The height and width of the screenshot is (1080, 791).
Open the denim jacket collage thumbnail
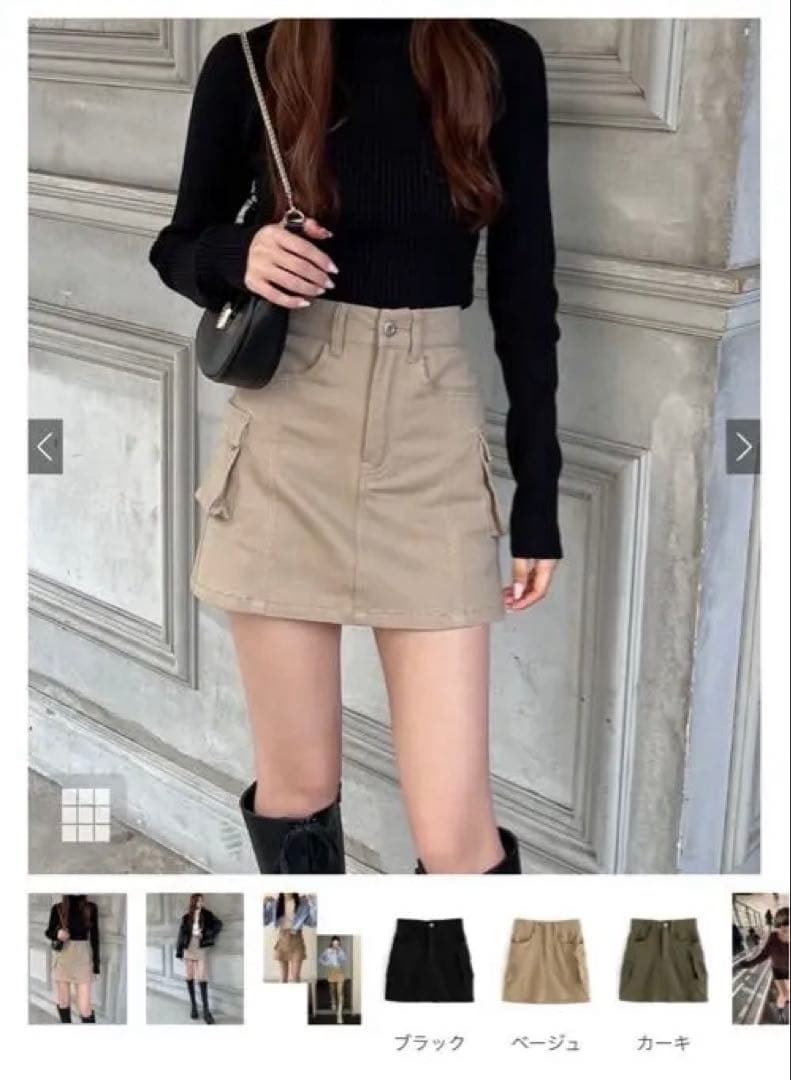click(x=311, y=958)
